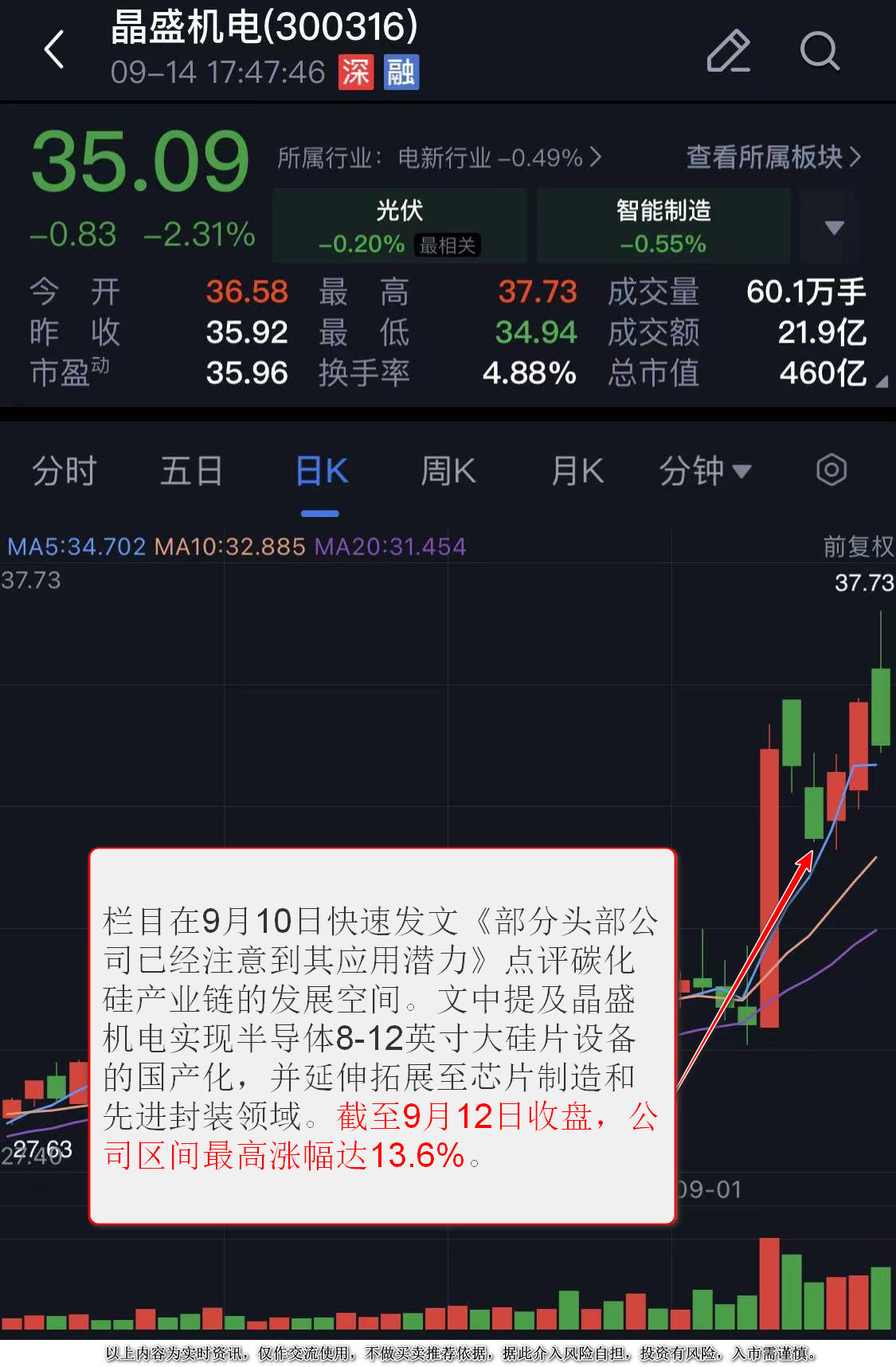Expand quote details corner arrow by 总市值

tap(882, 382)
